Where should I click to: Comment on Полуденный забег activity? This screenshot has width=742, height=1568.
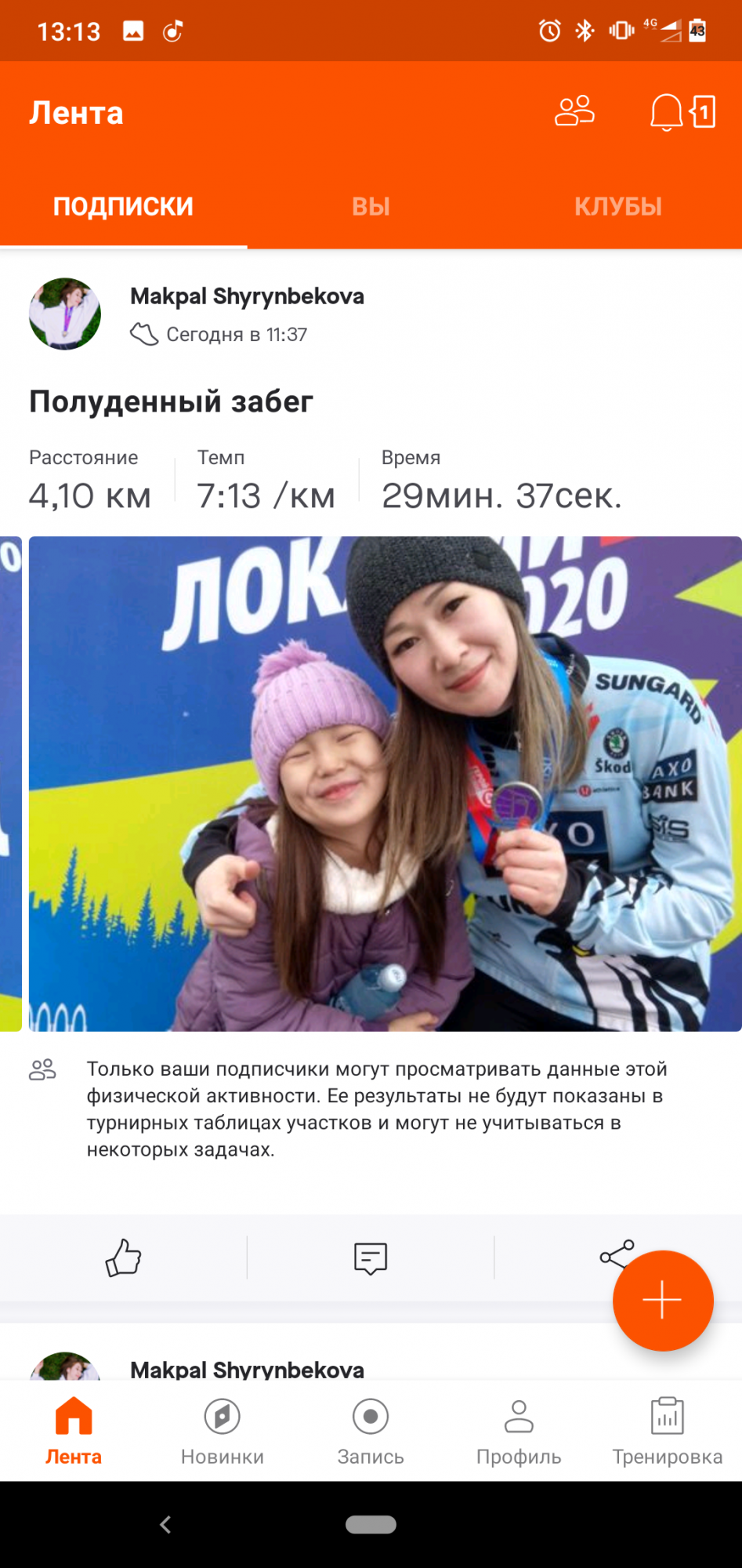(x=371, y=1258)
